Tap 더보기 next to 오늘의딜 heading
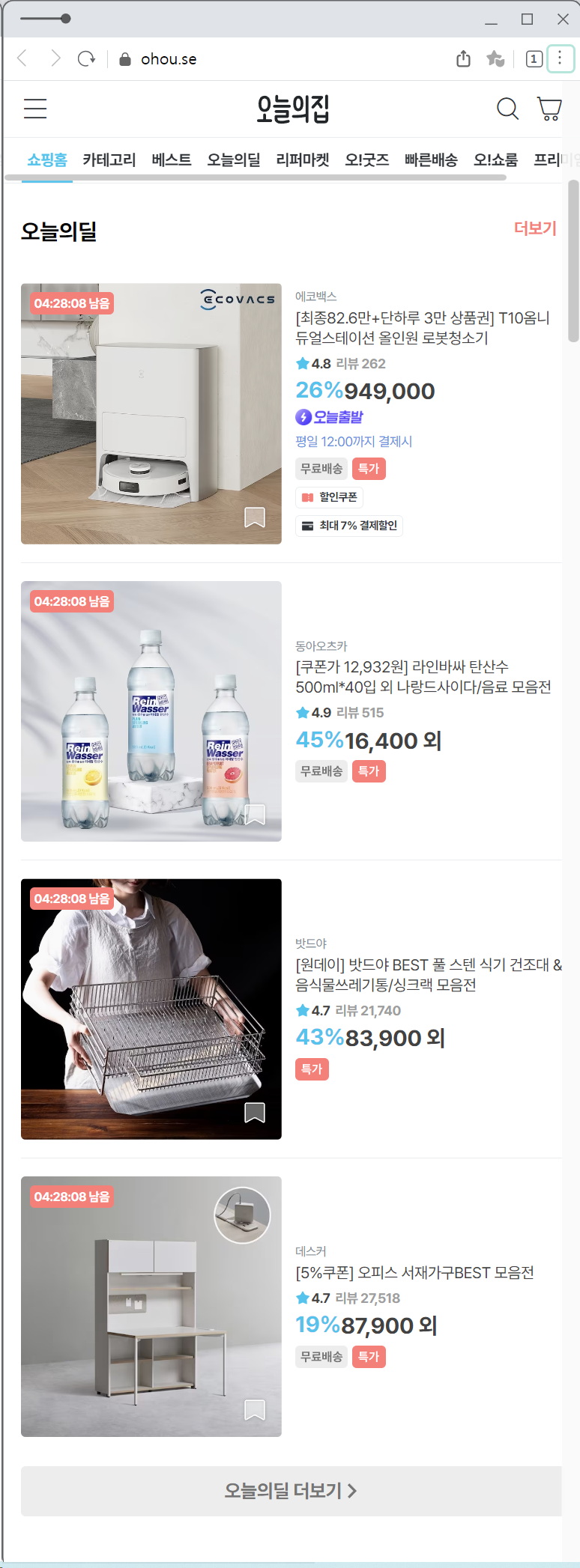This screenshot has width=580, height=1568. coord(535,228)
